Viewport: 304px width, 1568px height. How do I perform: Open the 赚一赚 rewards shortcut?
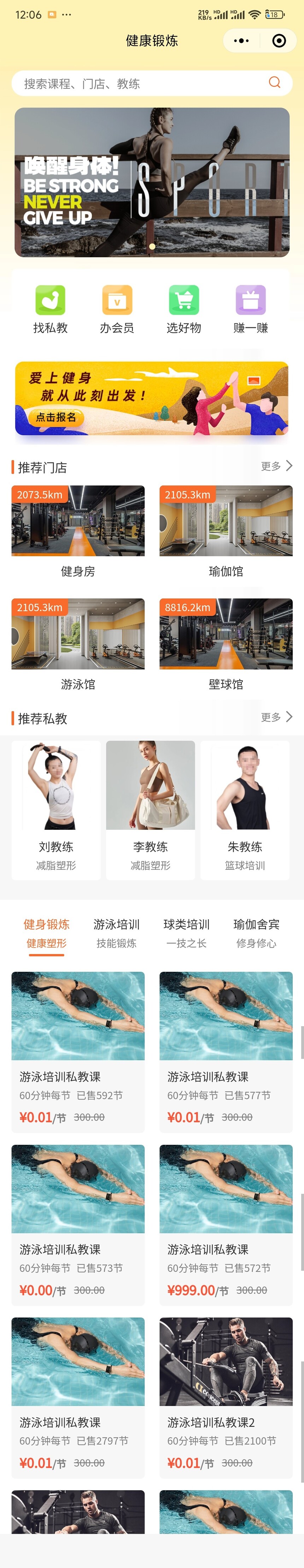251,309
